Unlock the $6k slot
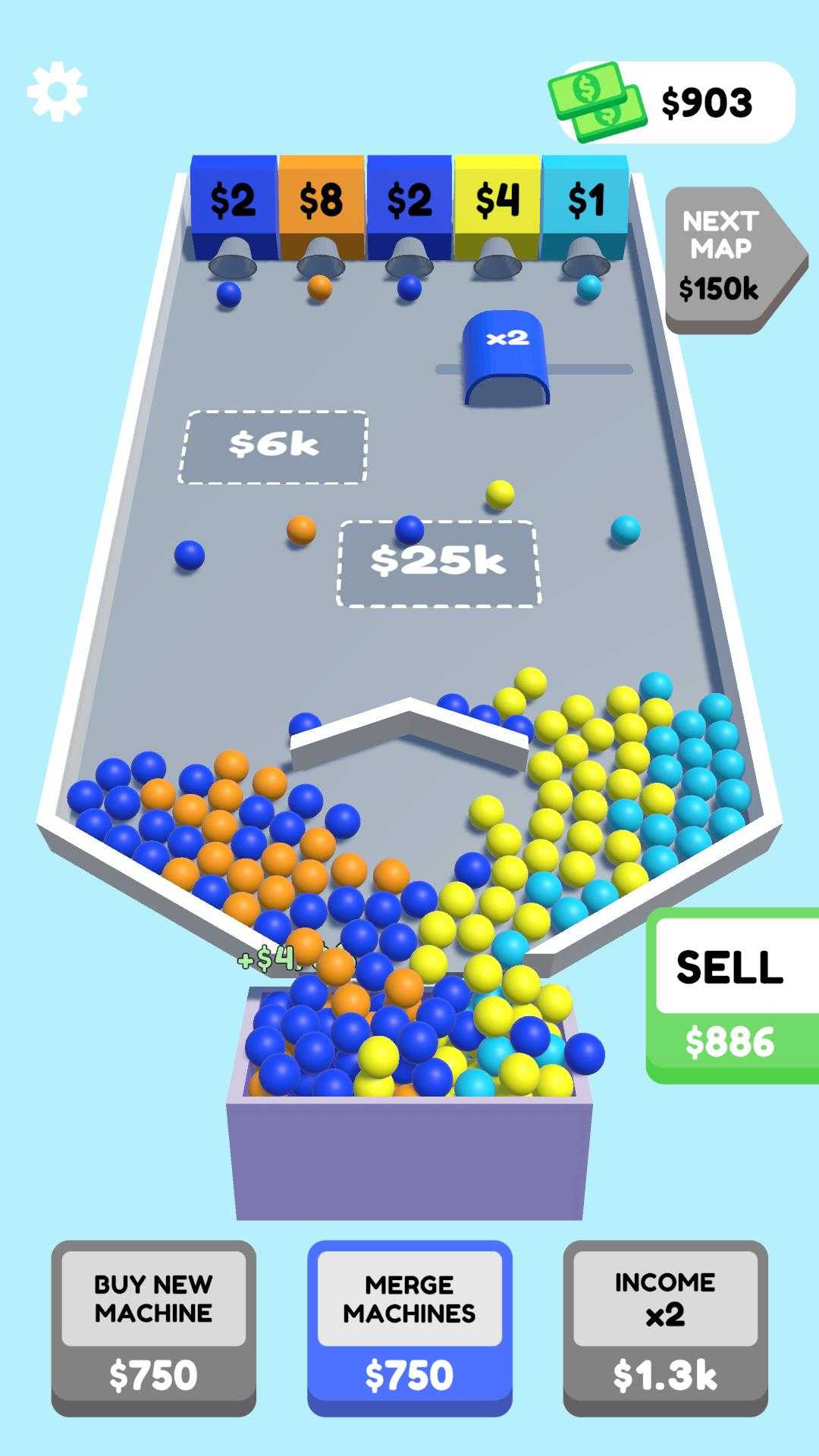This screenshot has width=819, height=1456. [274, 447]
